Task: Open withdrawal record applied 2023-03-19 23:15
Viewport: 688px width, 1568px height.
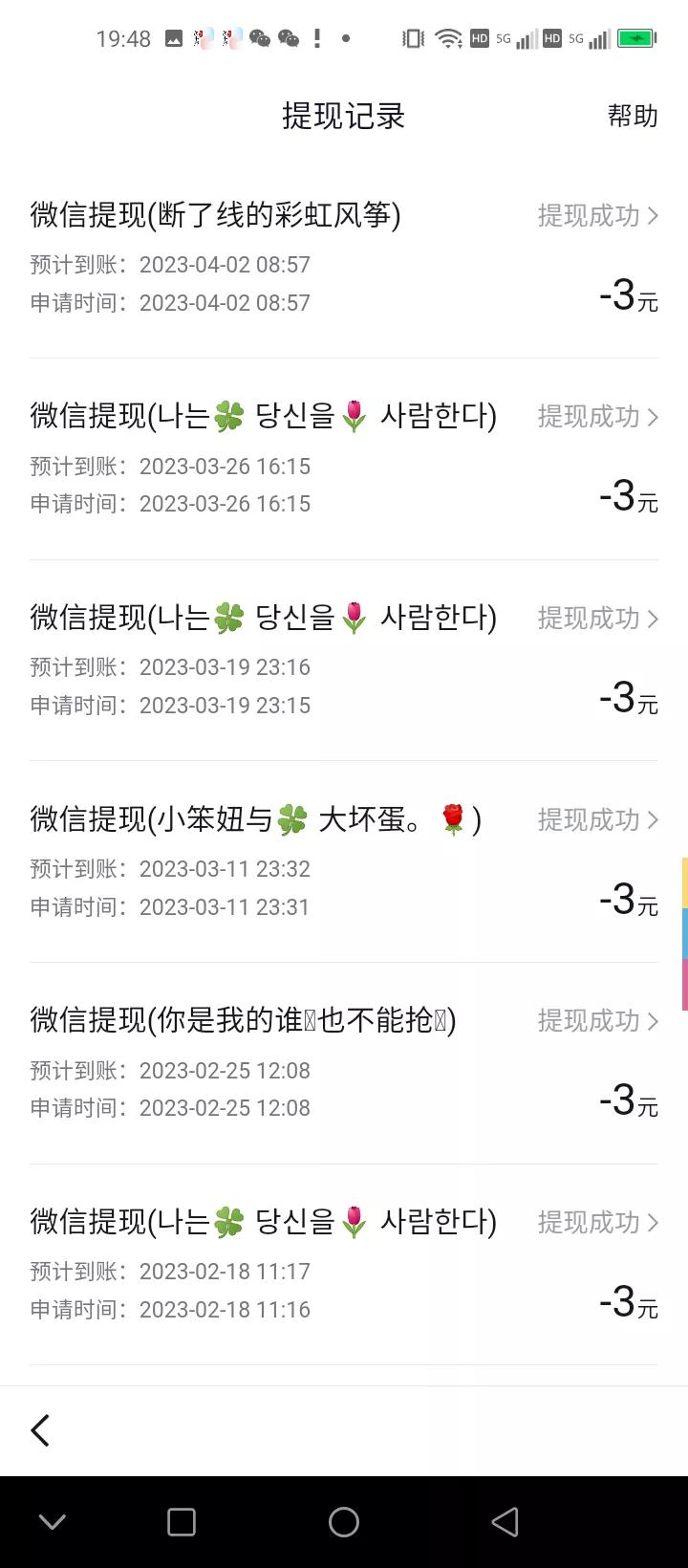Action: pyautogui.click(x=344, y=660)
